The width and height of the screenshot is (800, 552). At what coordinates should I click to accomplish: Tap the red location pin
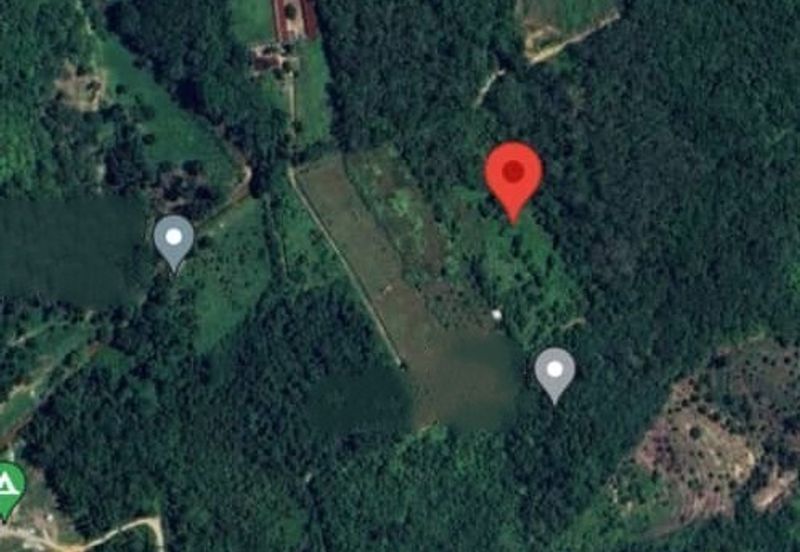coord(513,175)
